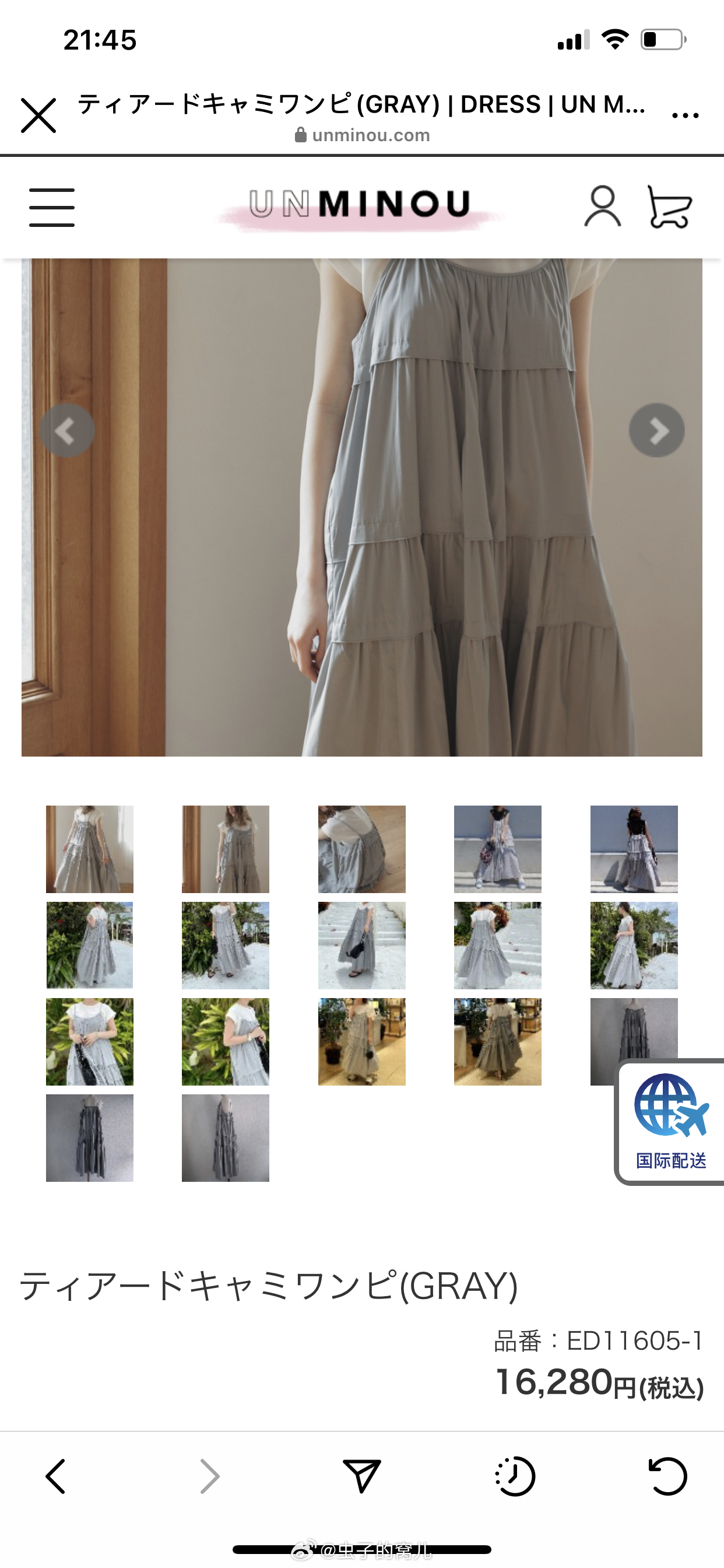The image size is (724, 1568).
Task: Select the last thumbnail in the gallery grid
Action: (225, 1137)
